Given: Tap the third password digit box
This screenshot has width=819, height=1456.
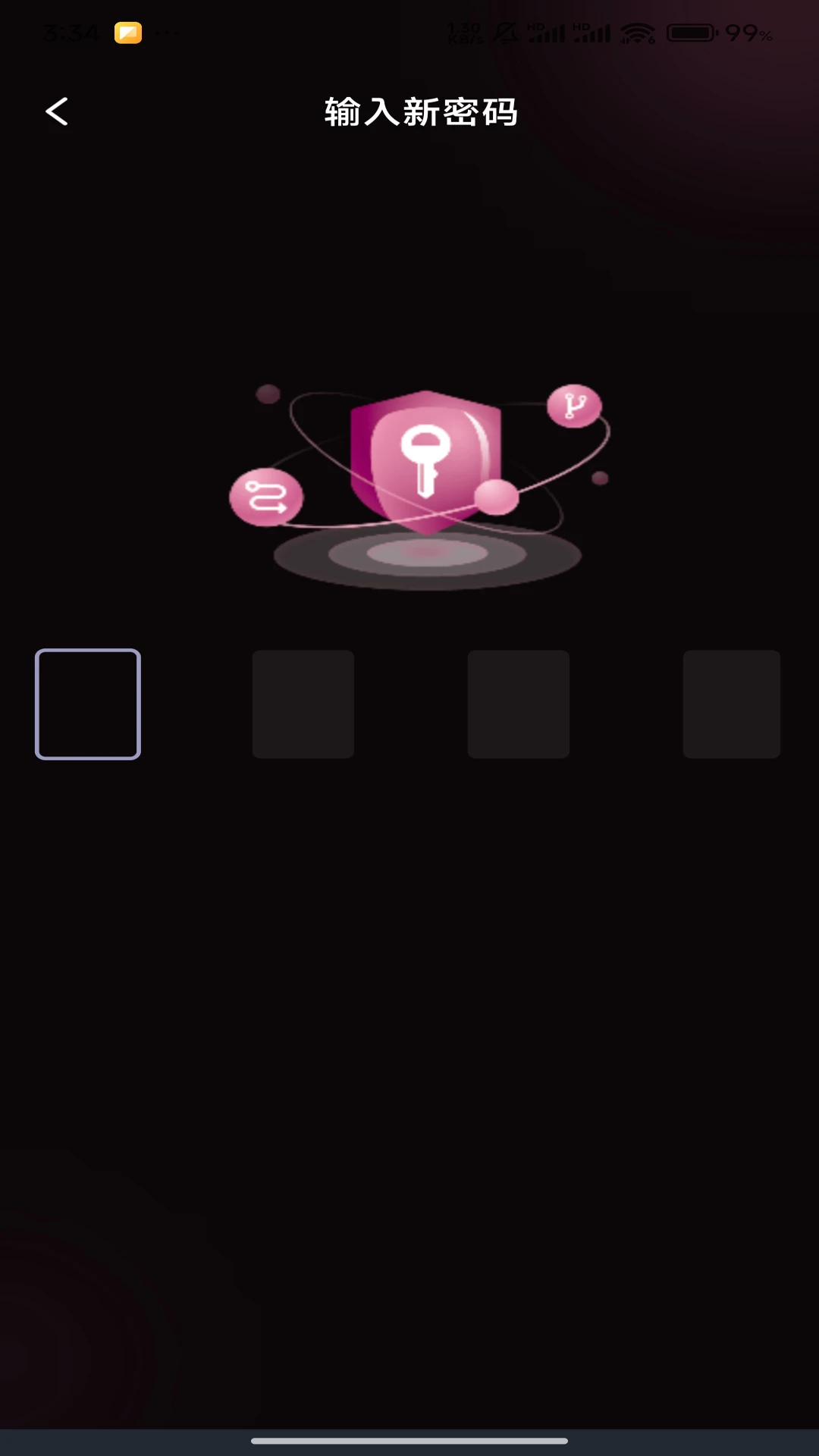Looking at the screenshot, I should (x=519, y=704).
